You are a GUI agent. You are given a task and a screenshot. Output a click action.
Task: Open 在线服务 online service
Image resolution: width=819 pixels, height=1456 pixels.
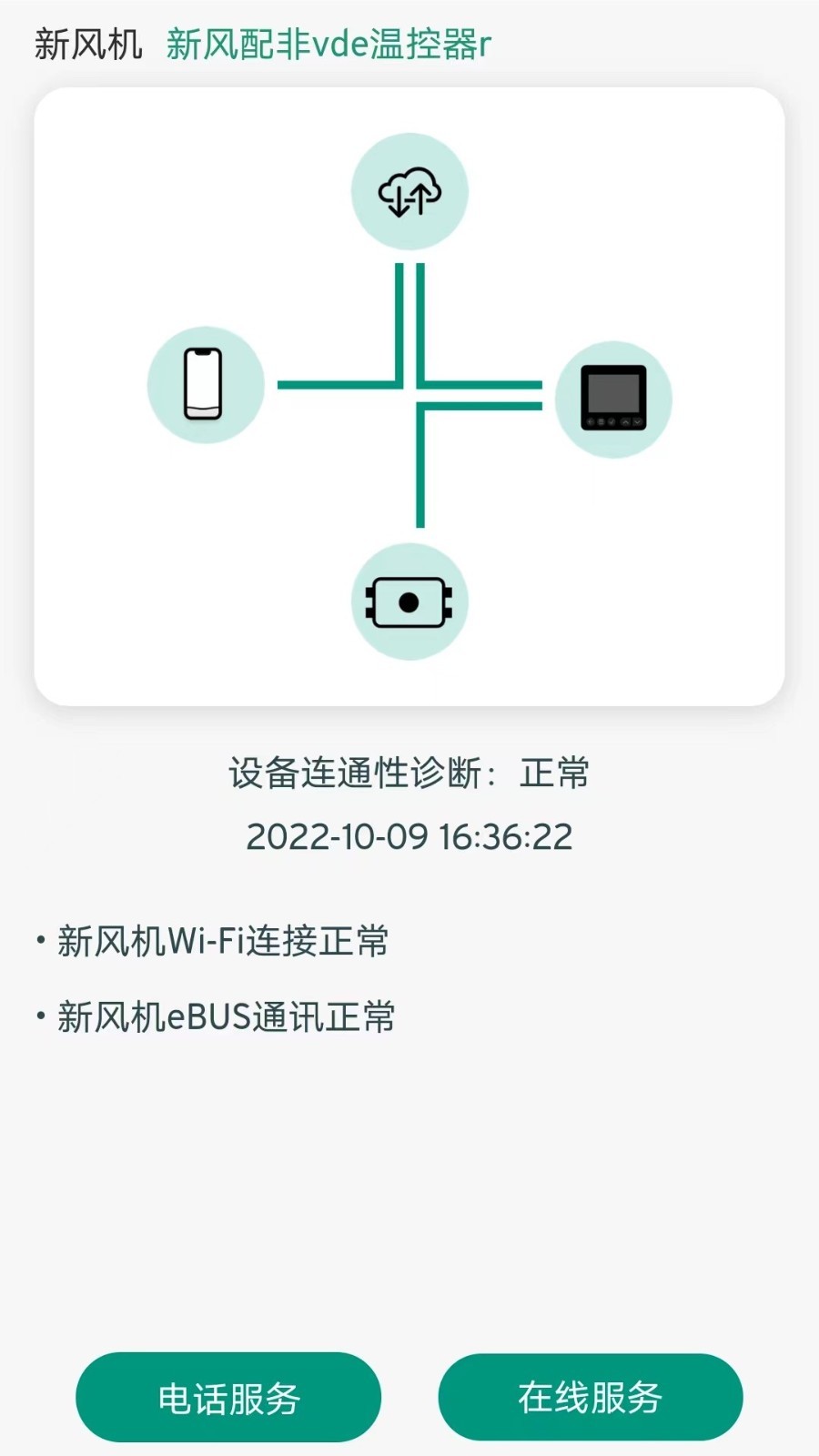(x=590, y=1398)
